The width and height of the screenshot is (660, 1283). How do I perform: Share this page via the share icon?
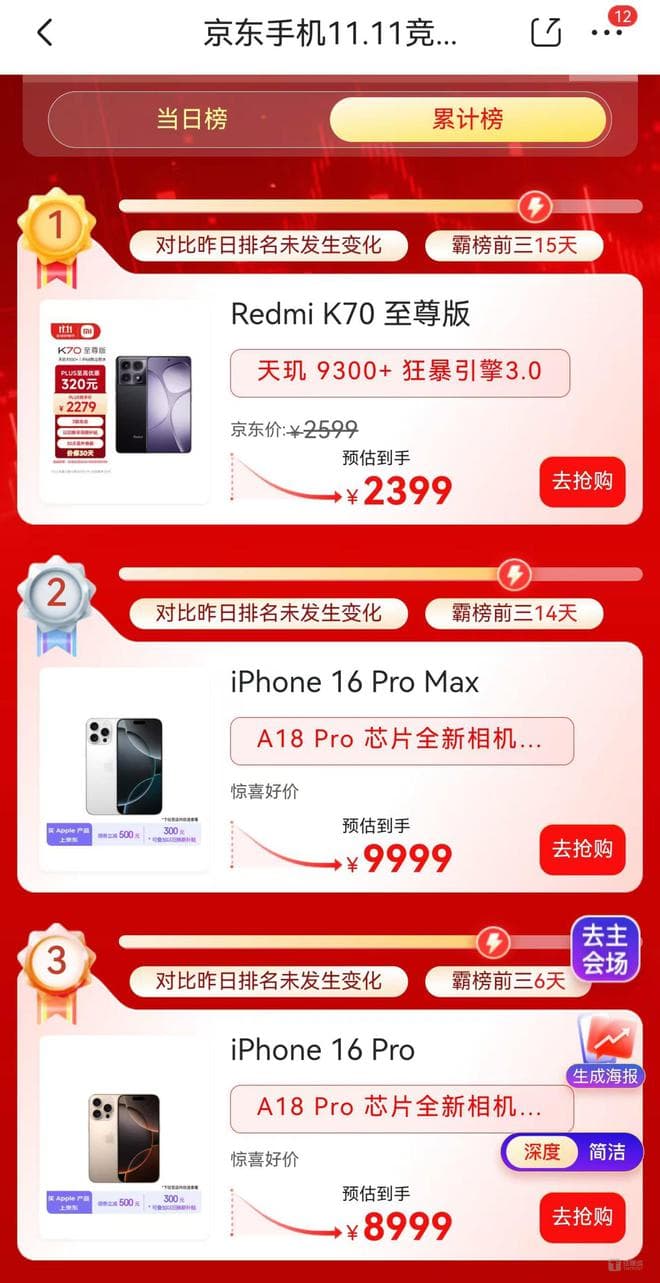click(x=546, y=33)
